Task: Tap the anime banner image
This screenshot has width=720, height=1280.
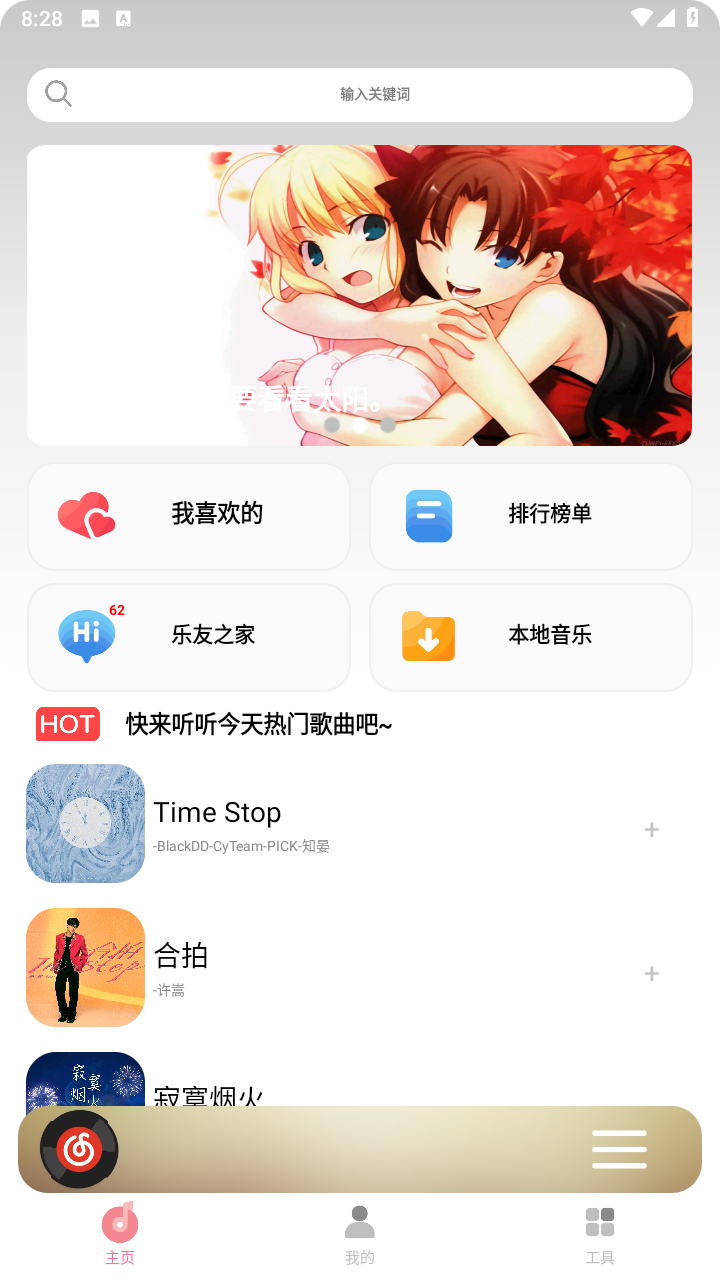Action: point(359,295)
